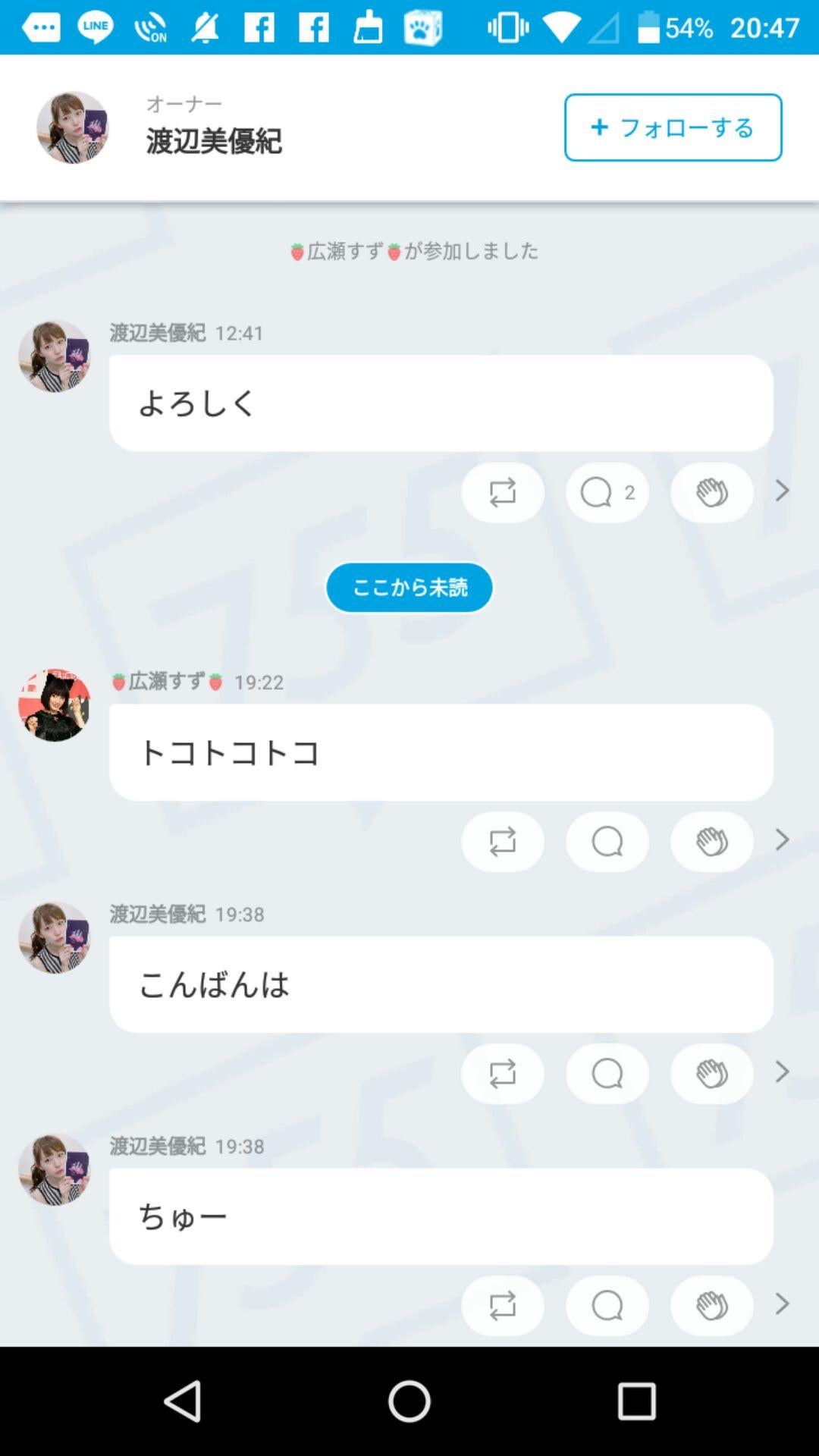Applaud the こんばんは message

(711, 1073)
